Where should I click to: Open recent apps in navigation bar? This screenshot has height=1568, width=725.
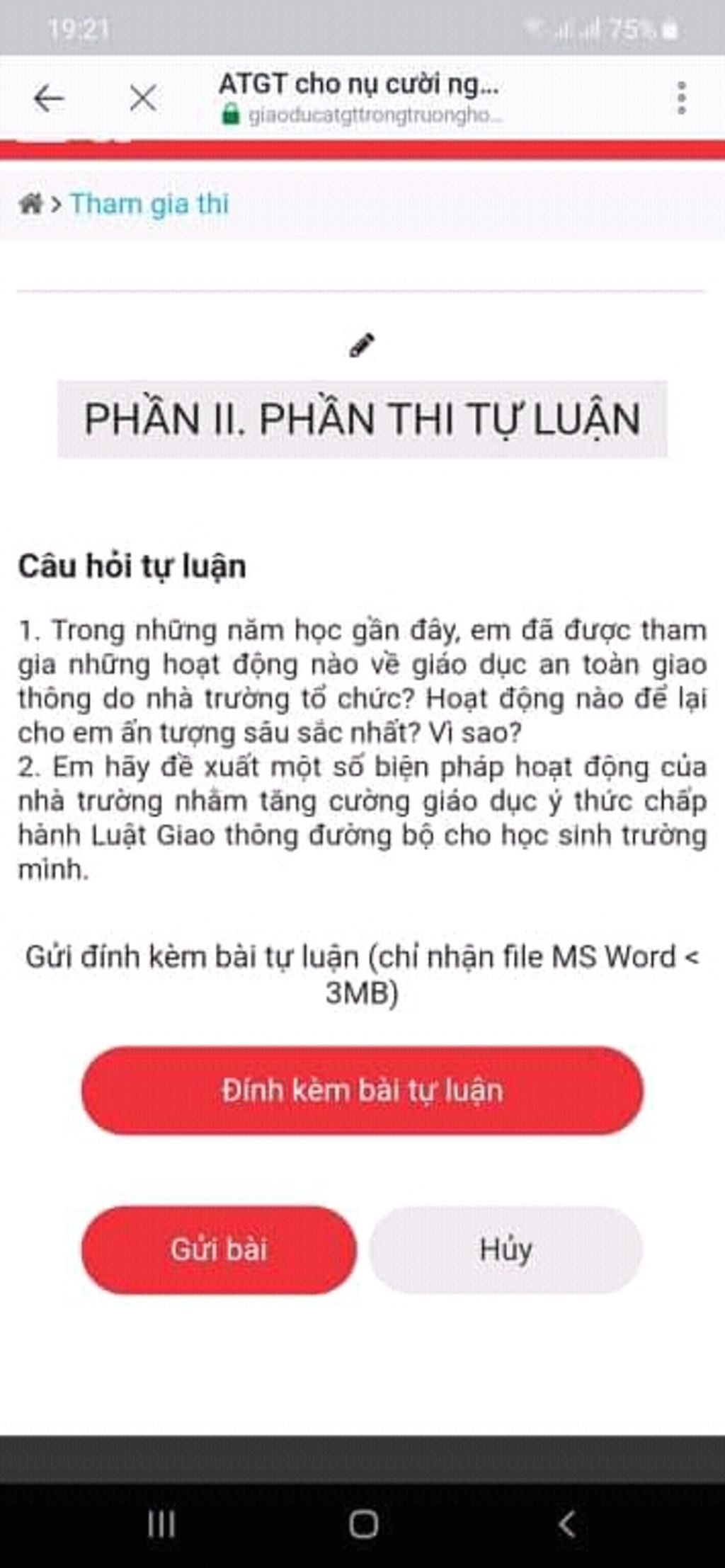[x=161, y=1523]
